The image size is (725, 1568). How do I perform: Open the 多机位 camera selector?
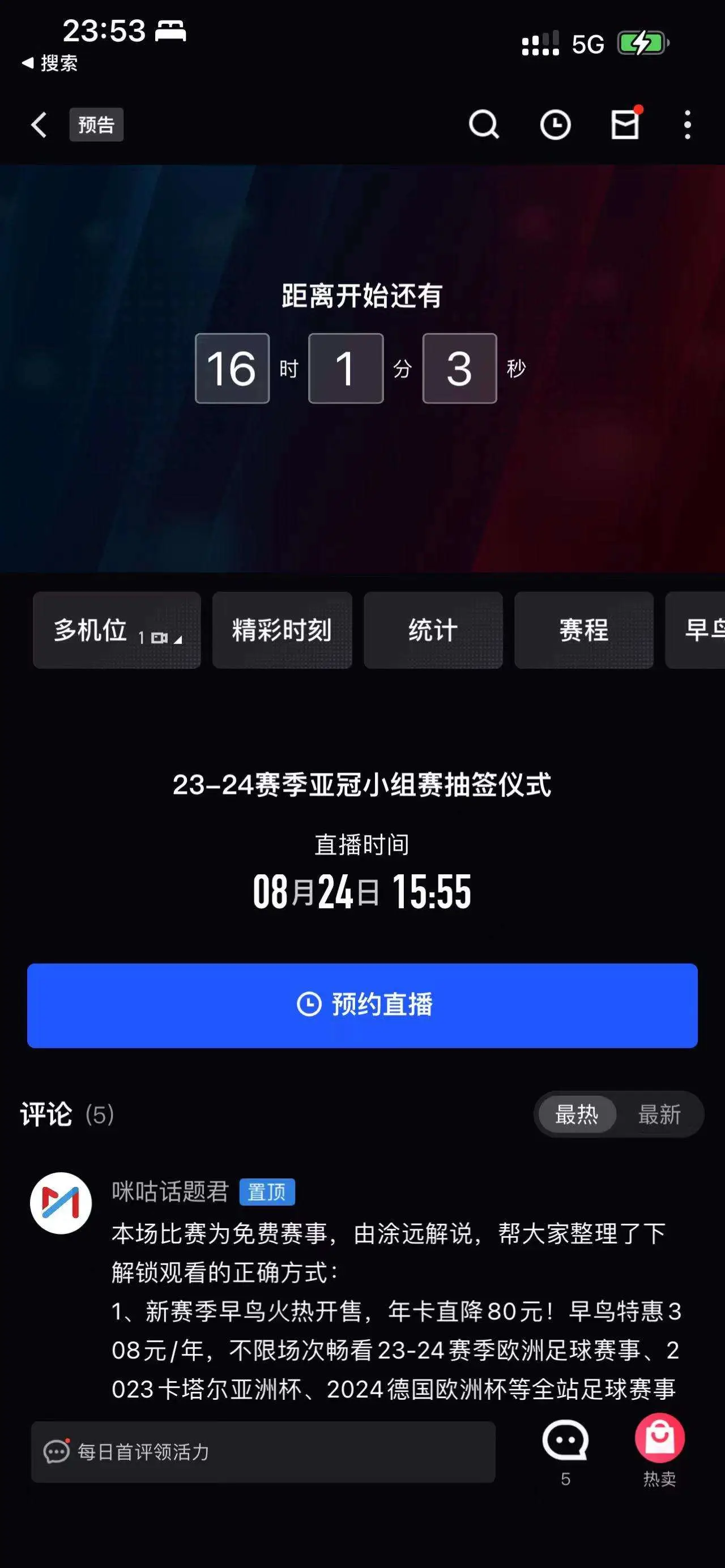click(x=117, y=630)
